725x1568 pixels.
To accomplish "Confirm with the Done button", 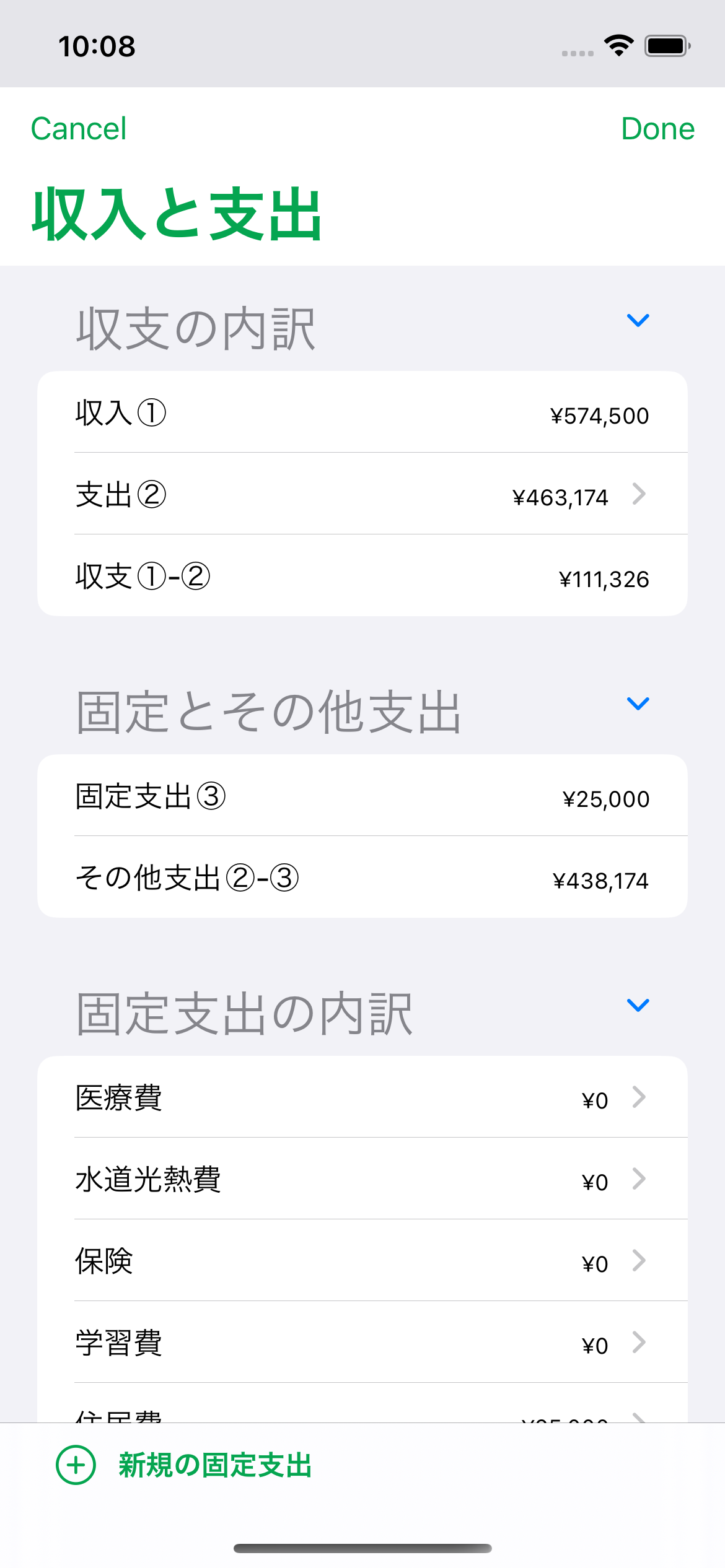I will pyautogui.click(x=657, y=129).
